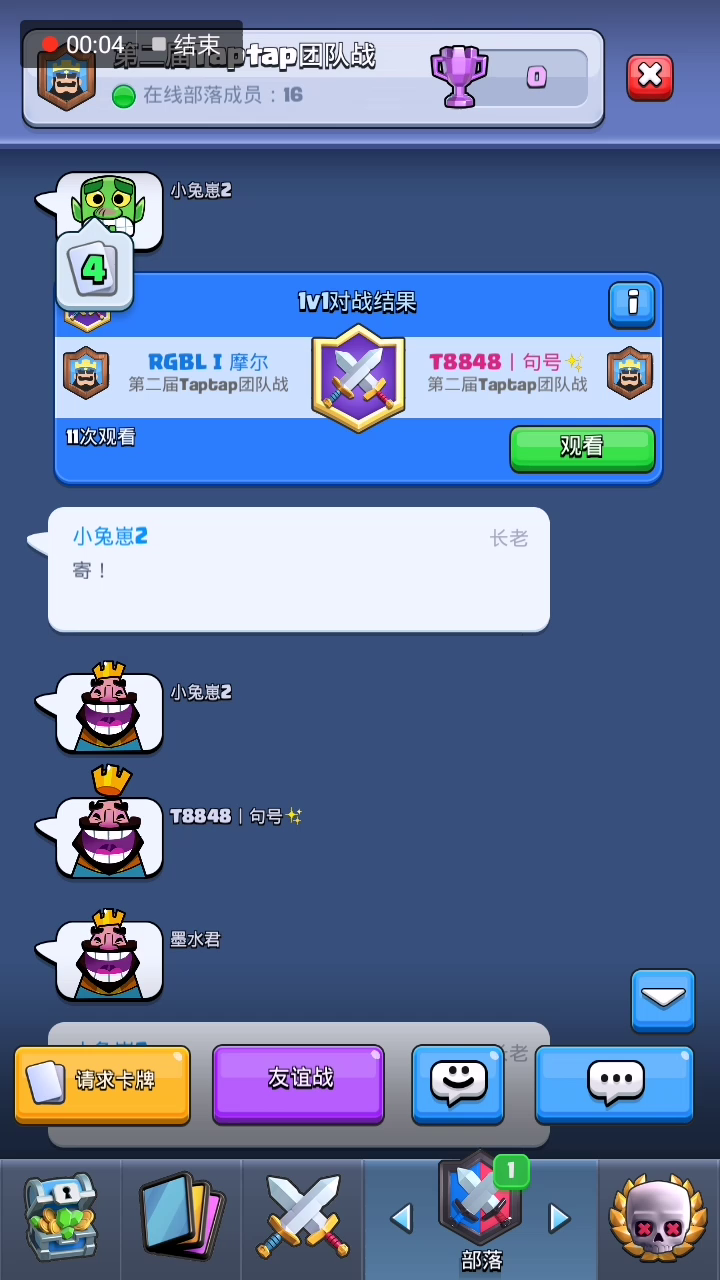The height and width of the screenshot is (1280, 720).
Task: Tap the left arrow beside 部落
Action: pos(401,1217)
